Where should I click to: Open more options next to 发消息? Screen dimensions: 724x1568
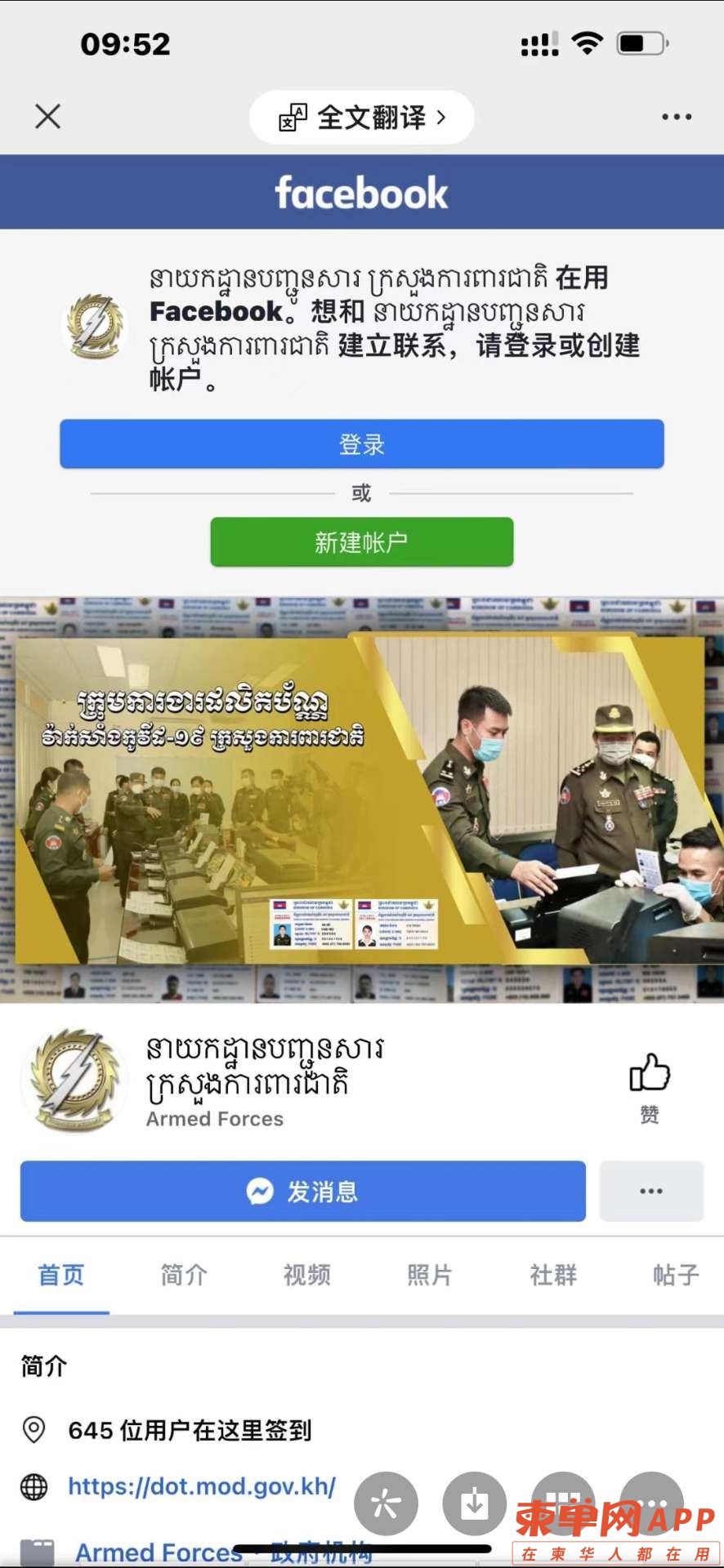(651, 1192)
